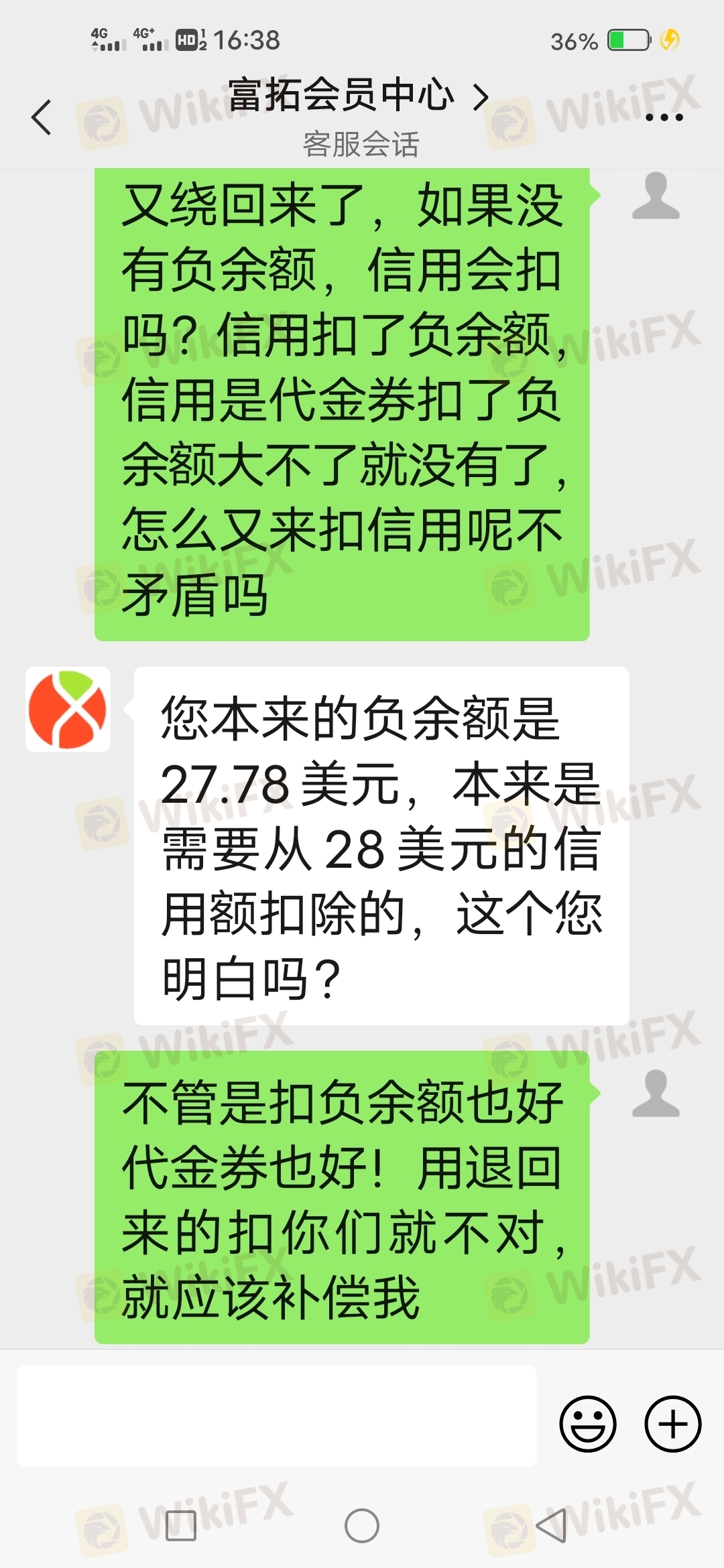Open the emoji picker
The height and width of the screenshot is (1568, 724).
(x=587, y=1424)
